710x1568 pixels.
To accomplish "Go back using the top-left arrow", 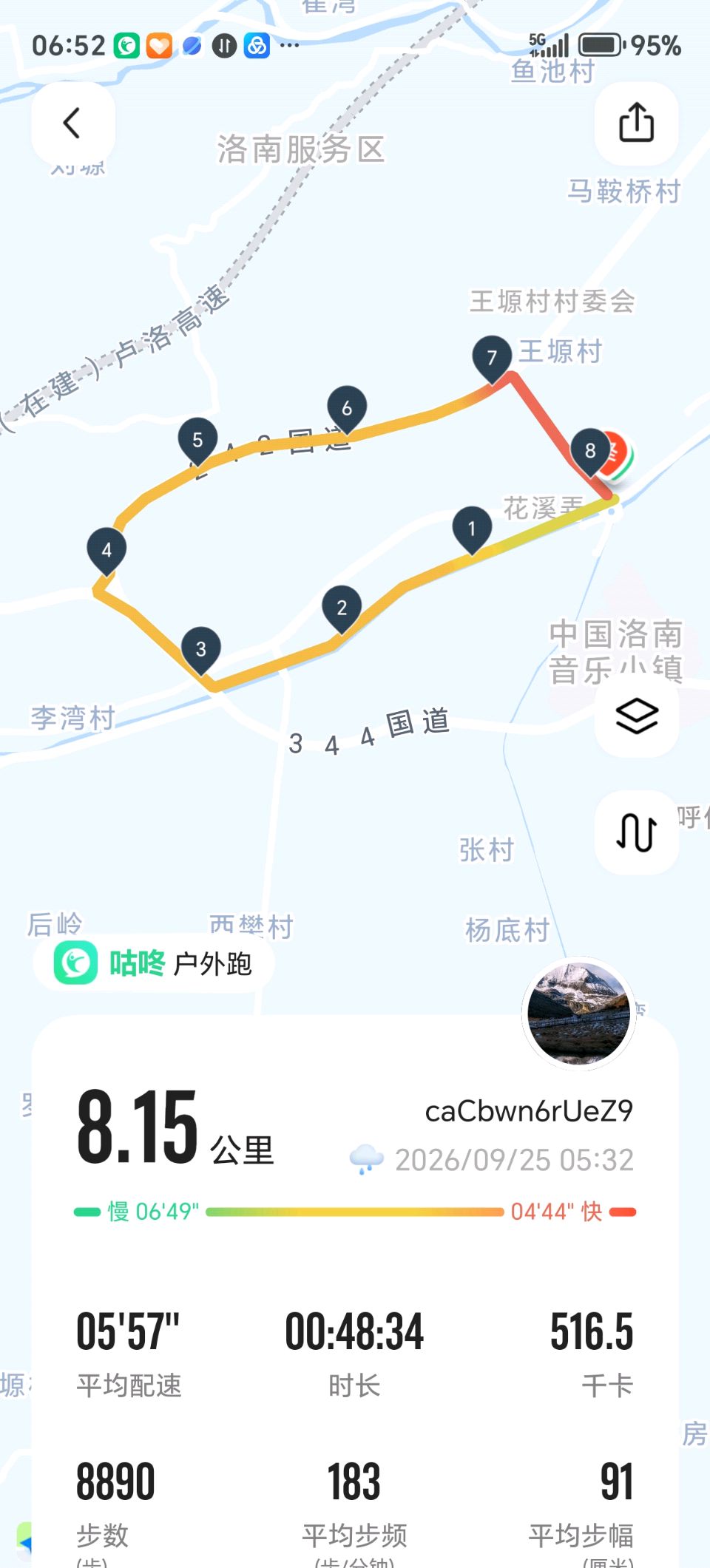I will (72, 123).
